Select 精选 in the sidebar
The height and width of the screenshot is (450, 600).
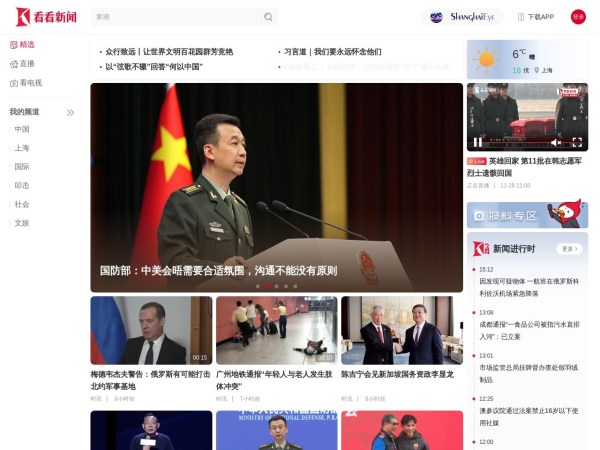[27, 45]
